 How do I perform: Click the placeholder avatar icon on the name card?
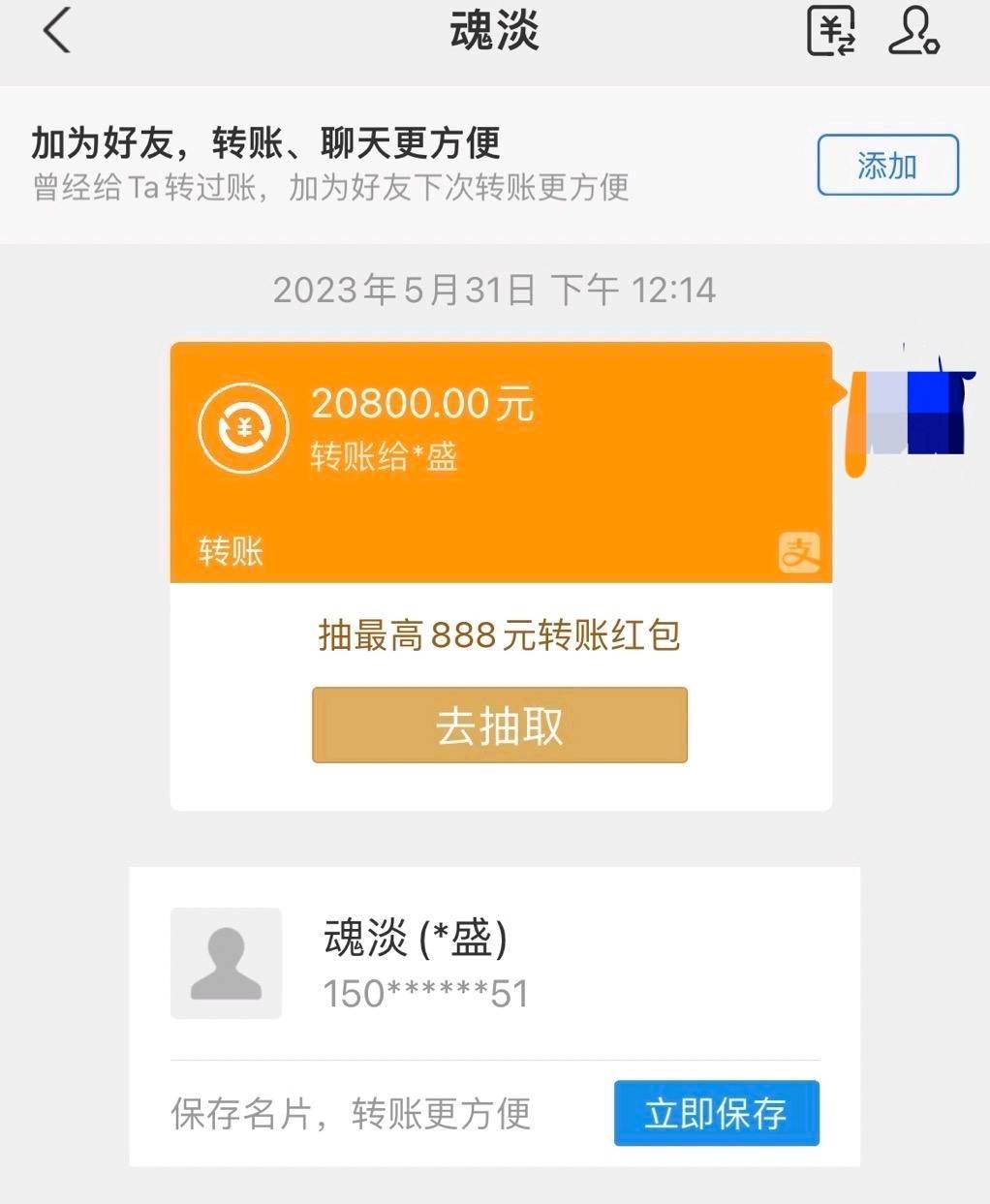[x=226, y=963]
